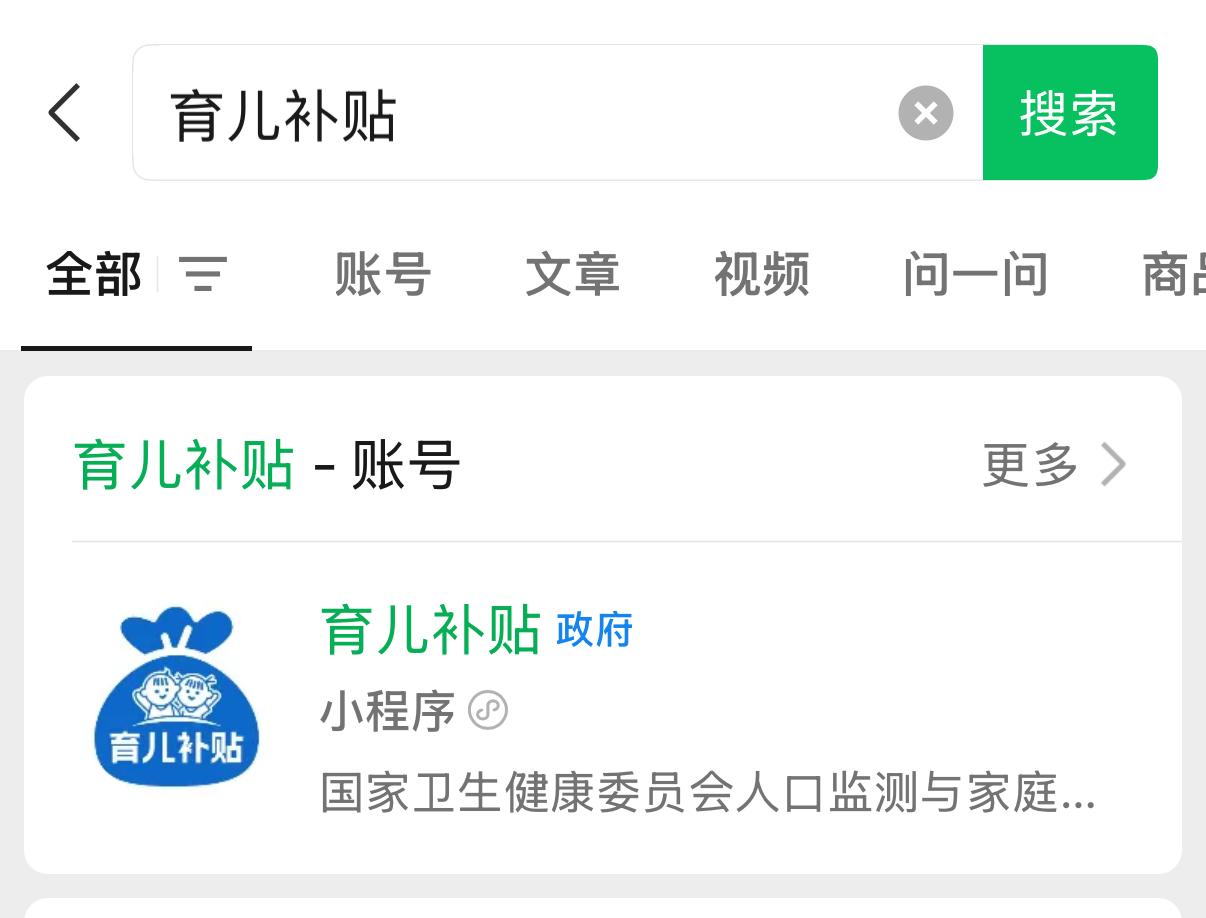
Task: Switch to the 账号 tab
Action: 382,274
